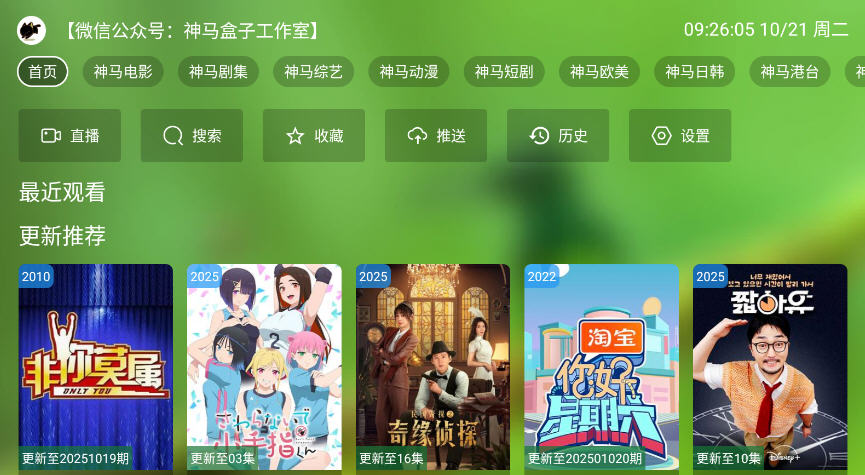865x475 pixels.
Task: Open the 非你莫属 show poster
Action: click(96, 367)
